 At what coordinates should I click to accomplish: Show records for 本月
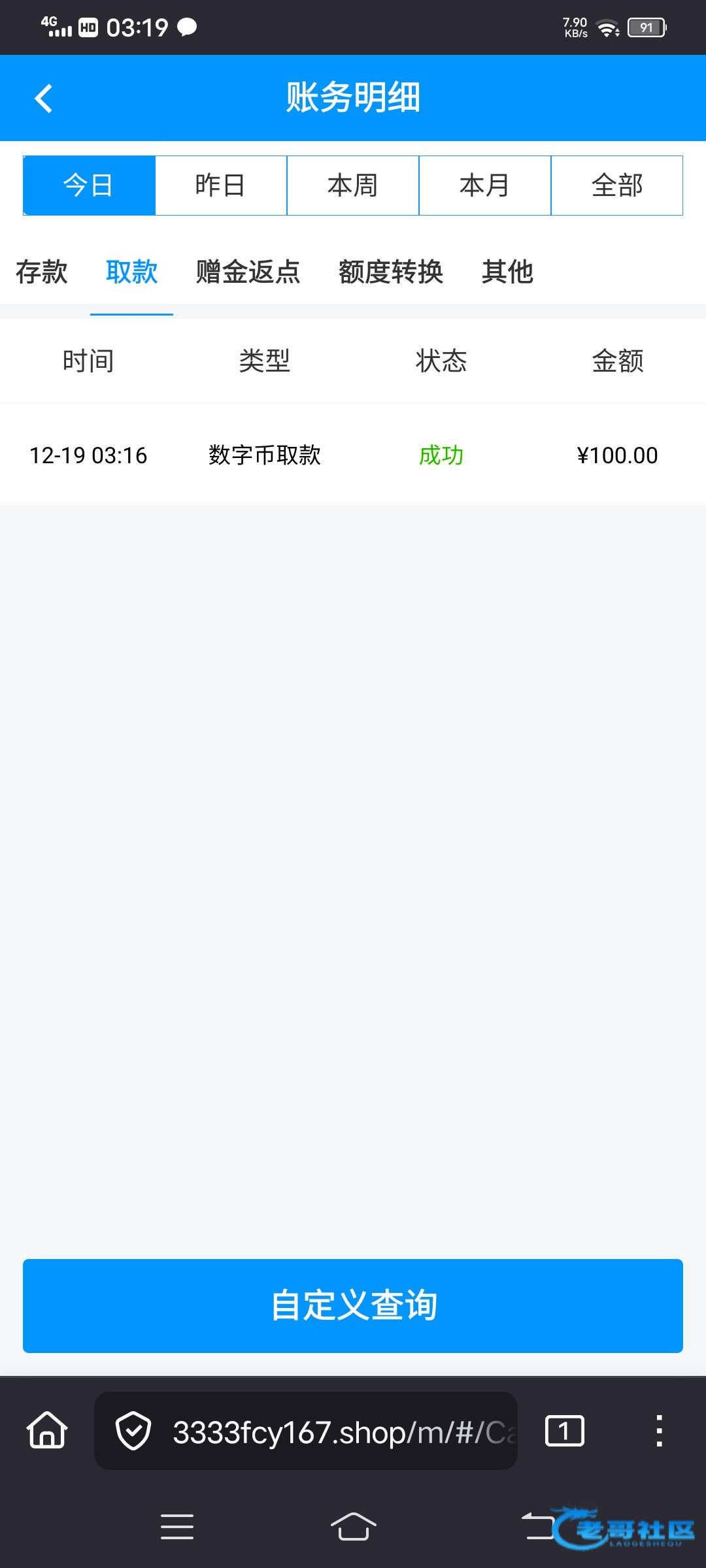click(485, 186)
